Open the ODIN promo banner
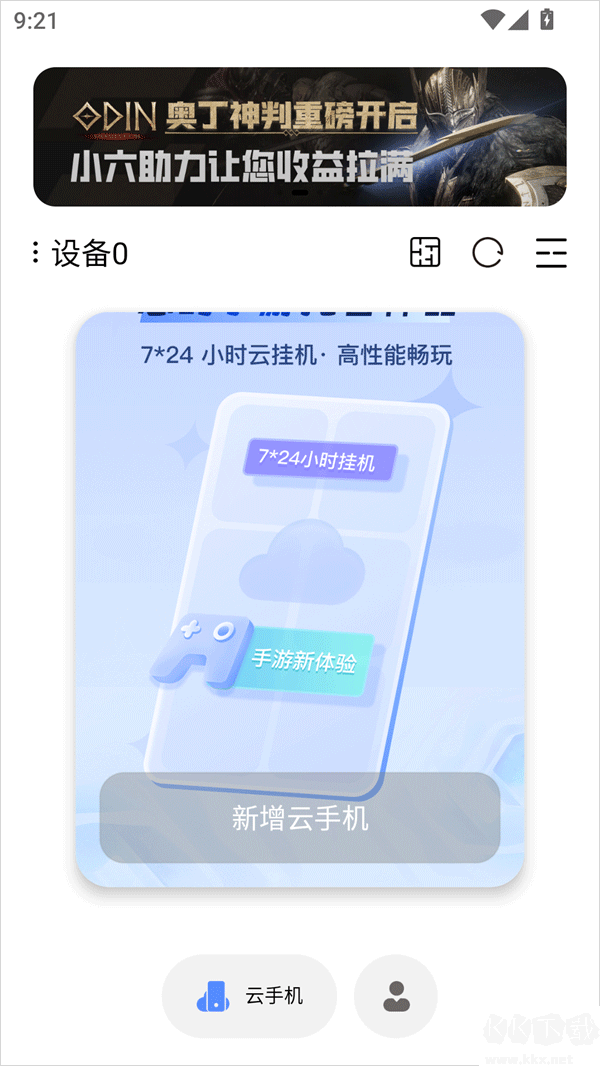This screenshot has width=600, height=1066. pos(300,137)
